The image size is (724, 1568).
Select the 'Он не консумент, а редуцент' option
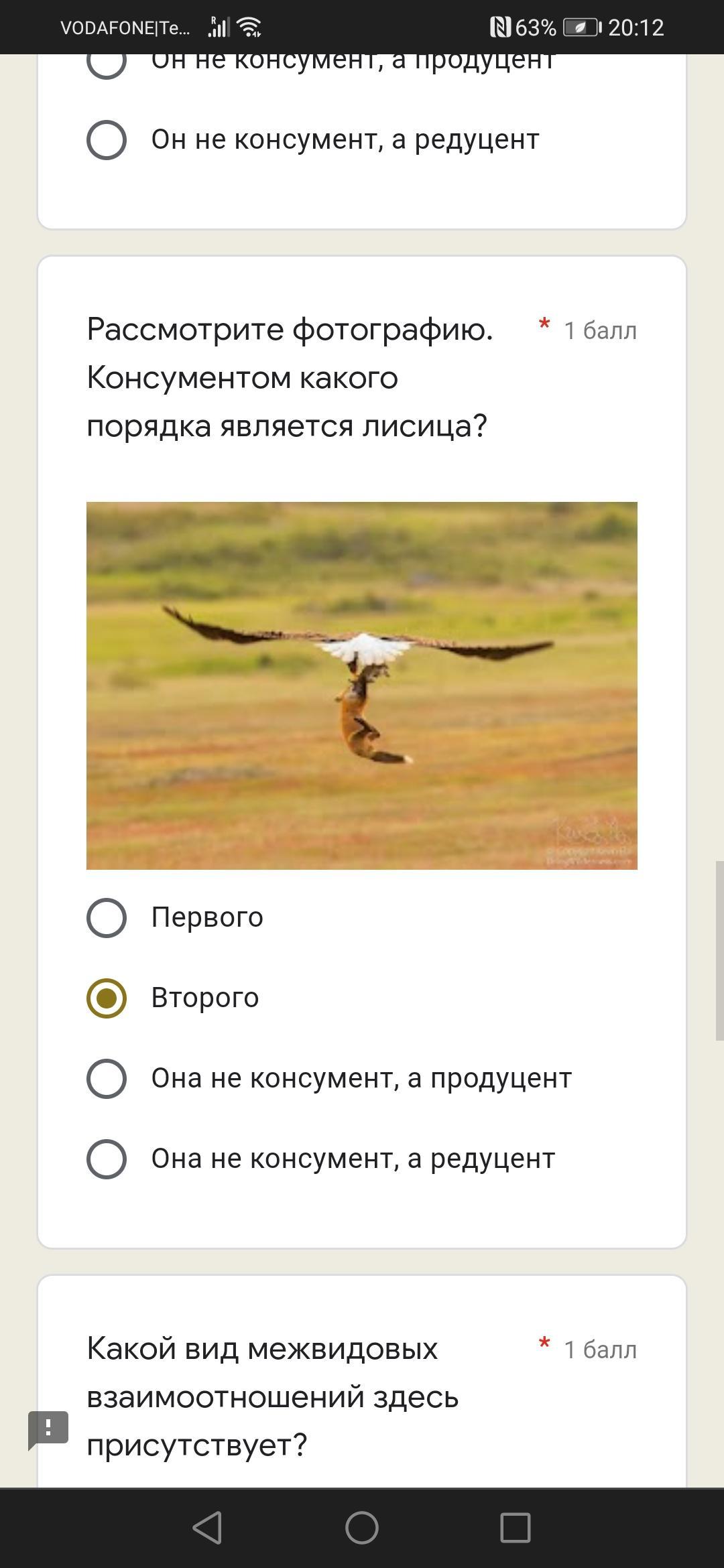pyautogui.click(x=107, y=140)
